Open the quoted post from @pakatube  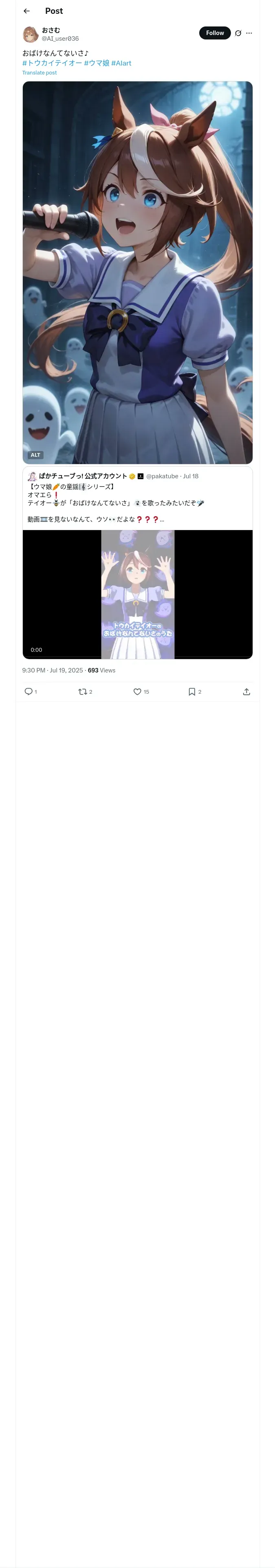[137, 498]
